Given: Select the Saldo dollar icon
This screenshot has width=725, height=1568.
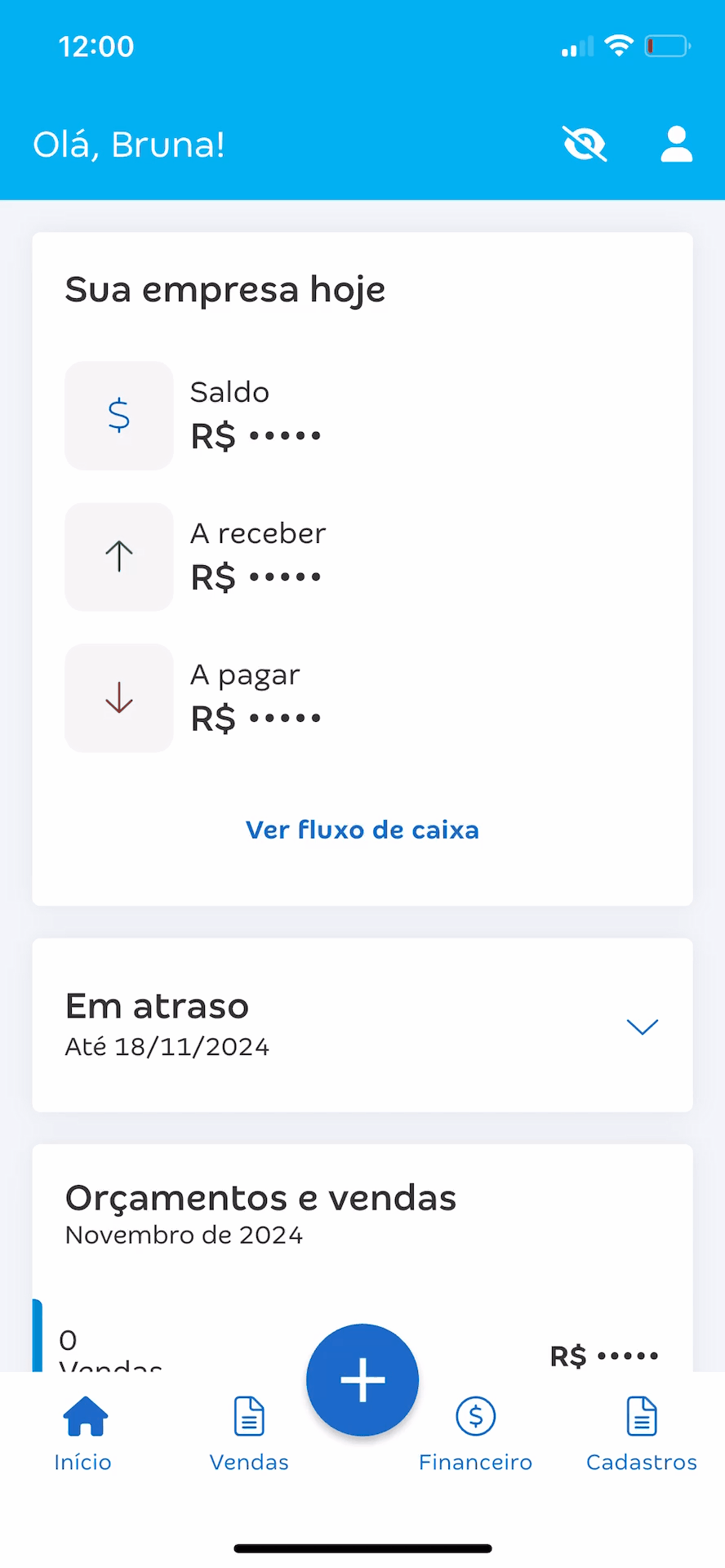Looking at the screenshot, I should coord(118,415).
